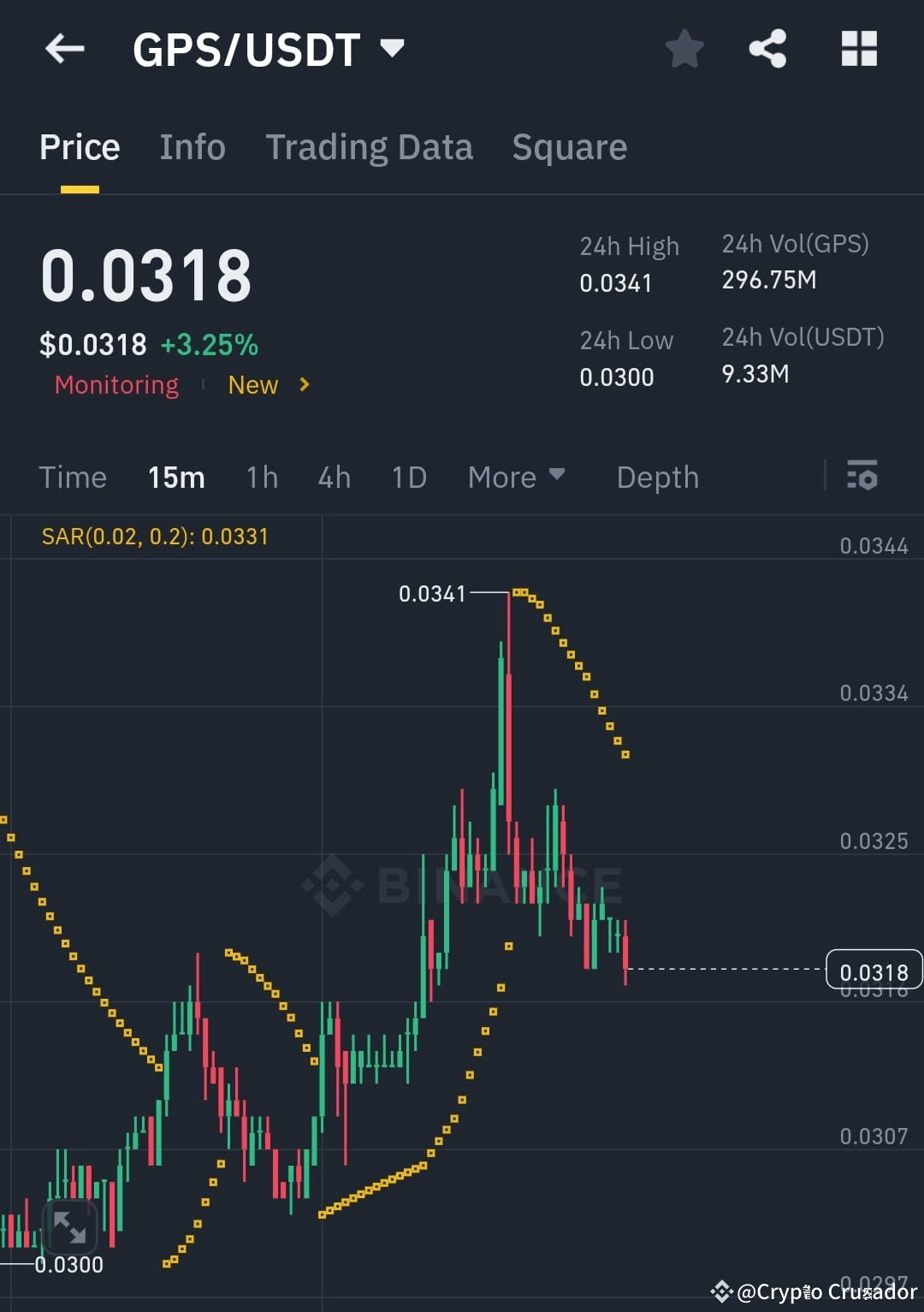The height and width of the screenshot is (1312, 924).
Task: Expand the New token details chevron
Action: pyautogui.click(x=304, y=385)
